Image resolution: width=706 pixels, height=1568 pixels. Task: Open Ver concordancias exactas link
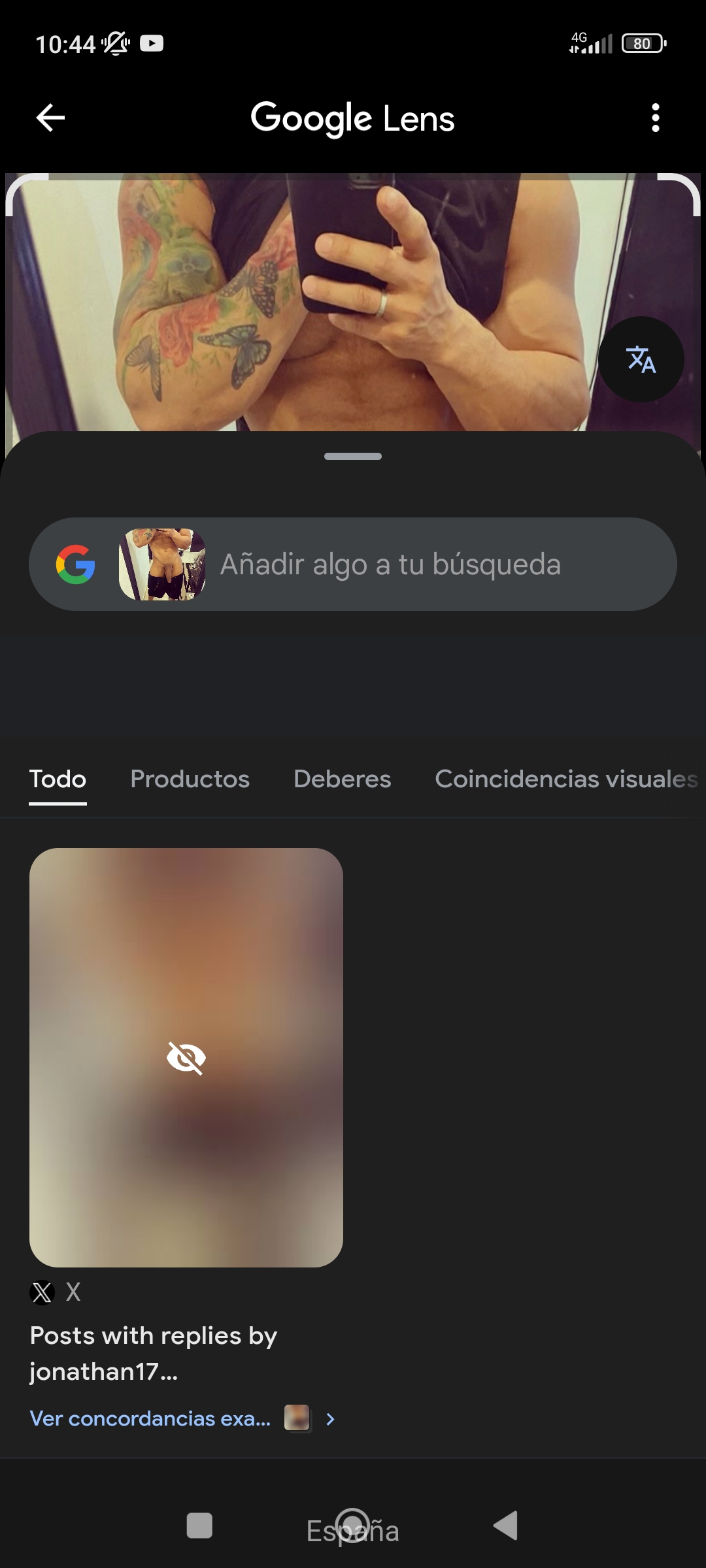[x=150, y=1418]
